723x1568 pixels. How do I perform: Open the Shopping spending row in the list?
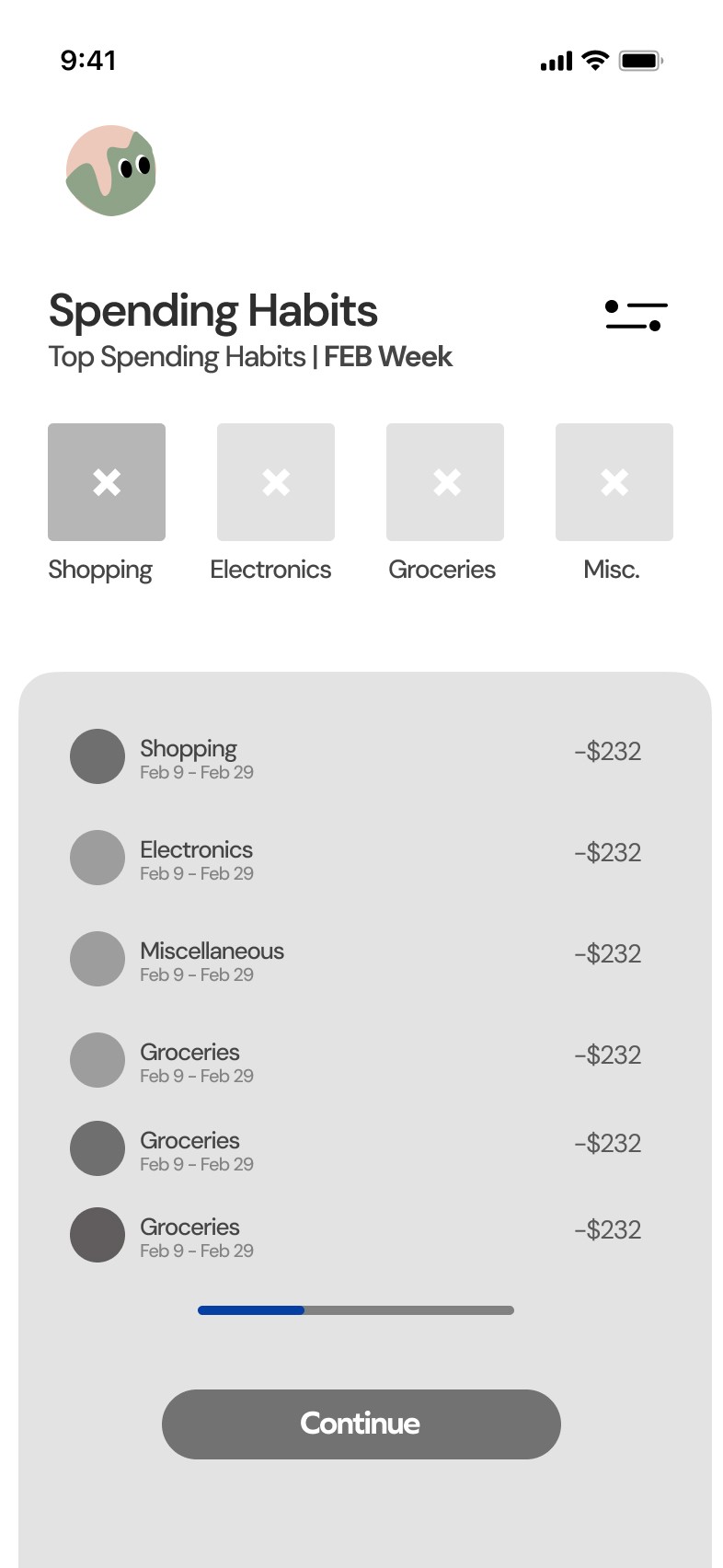click(x=355, y=757)
